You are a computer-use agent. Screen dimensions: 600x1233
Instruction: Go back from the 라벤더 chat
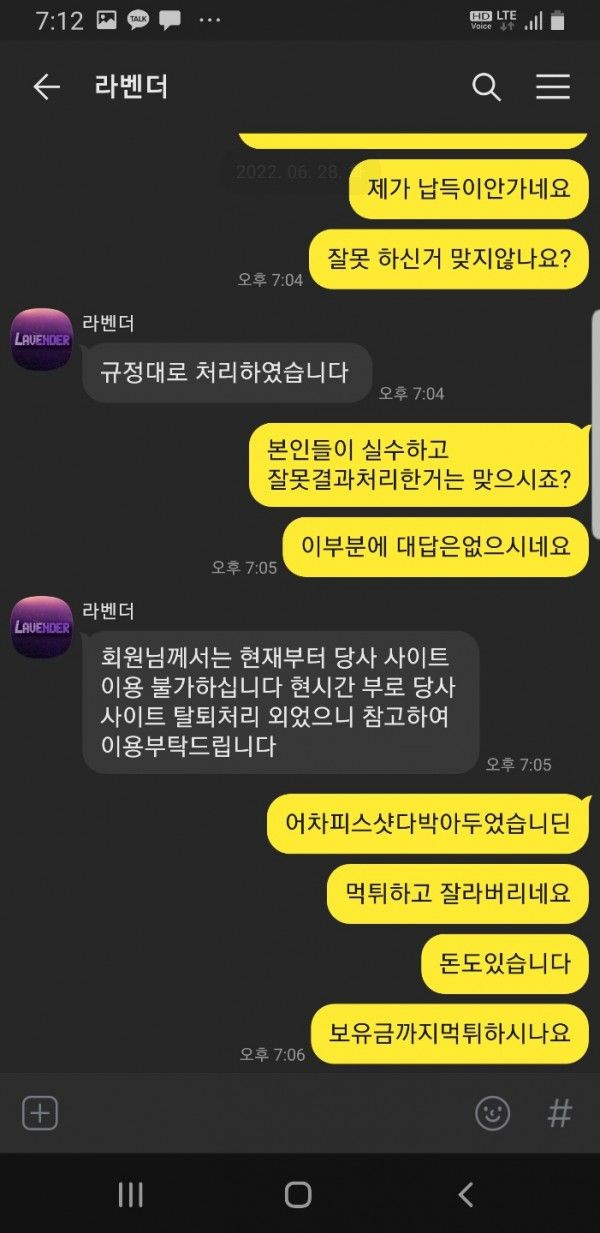pyautogui.click(x=47, y=87)
